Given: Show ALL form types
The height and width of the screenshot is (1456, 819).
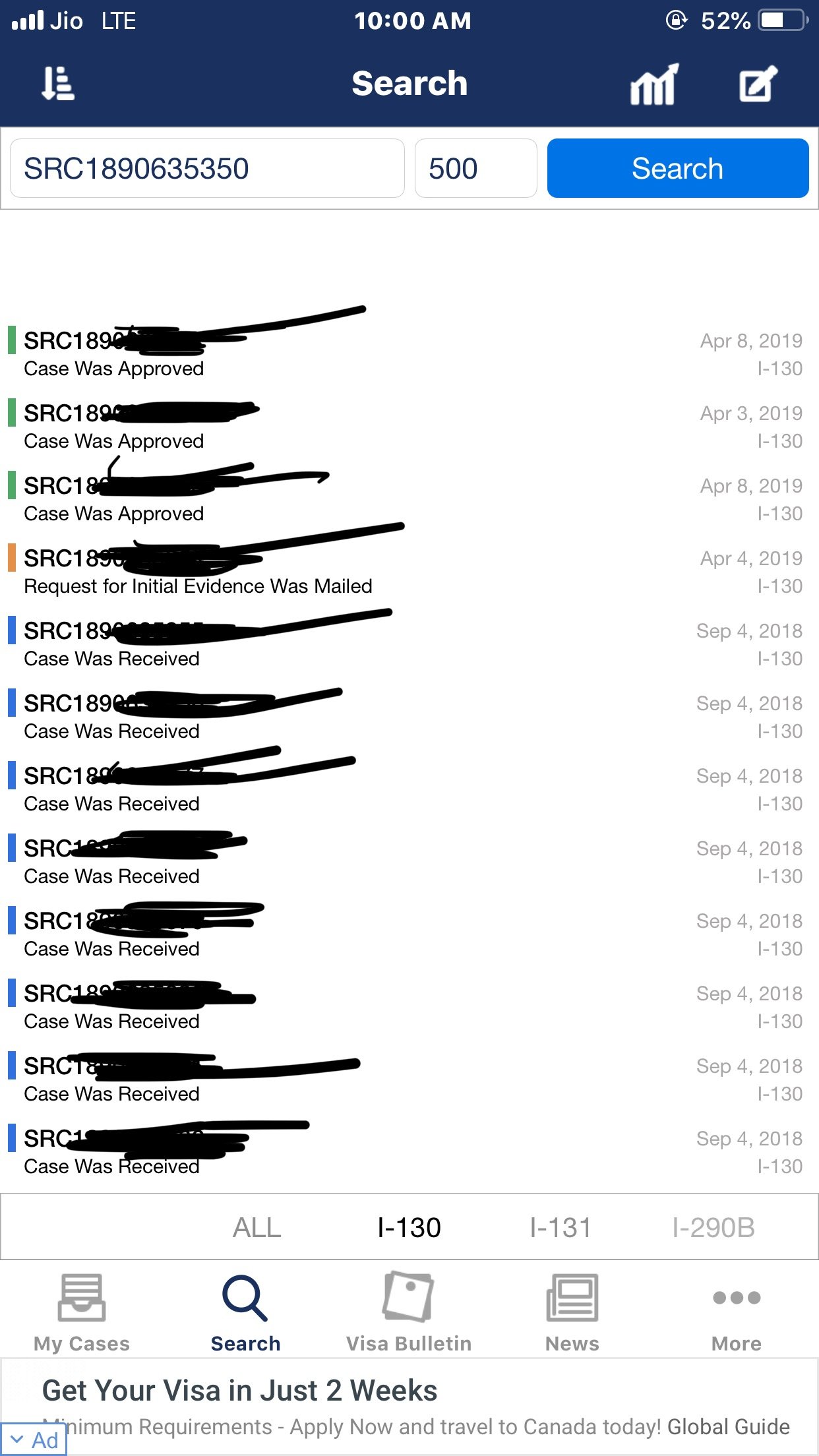Looking at the screenshot, I should pyautogui.click(x=257, y=1227).
